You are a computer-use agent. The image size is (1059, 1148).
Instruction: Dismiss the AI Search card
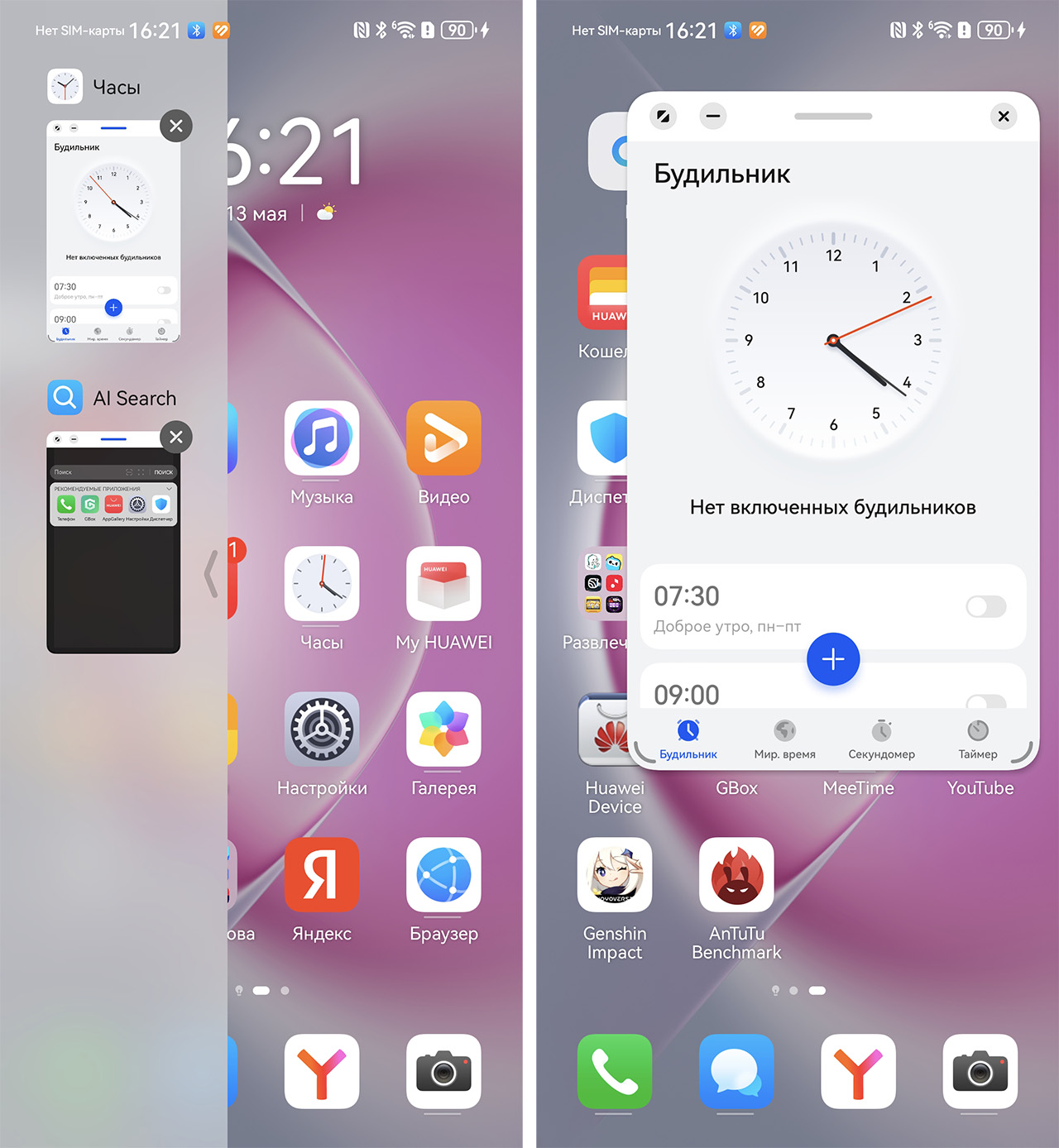[175, 437]
